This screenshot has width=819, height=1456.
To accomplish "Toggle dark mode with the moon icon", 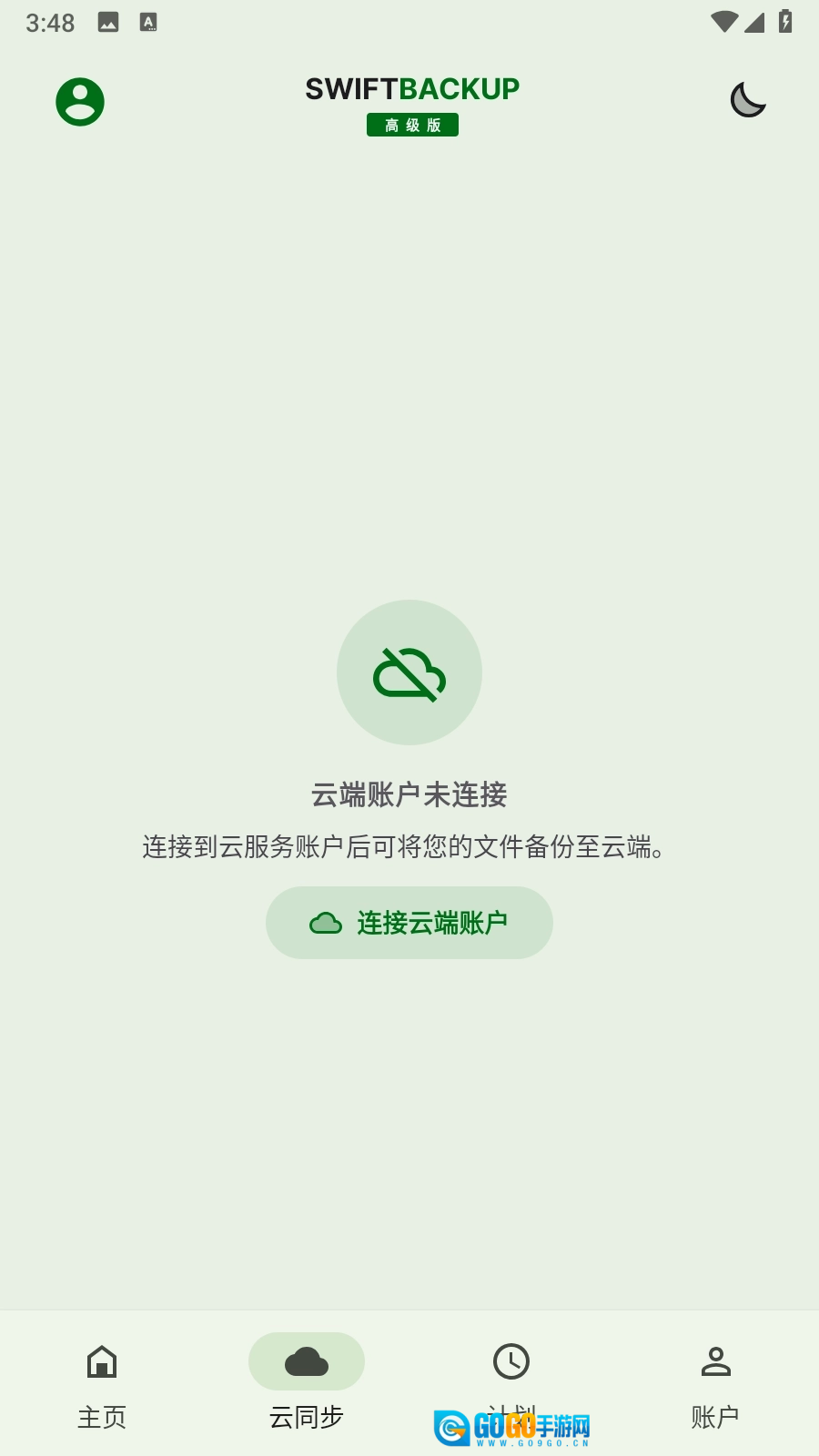I will click(x=748, y=100).
